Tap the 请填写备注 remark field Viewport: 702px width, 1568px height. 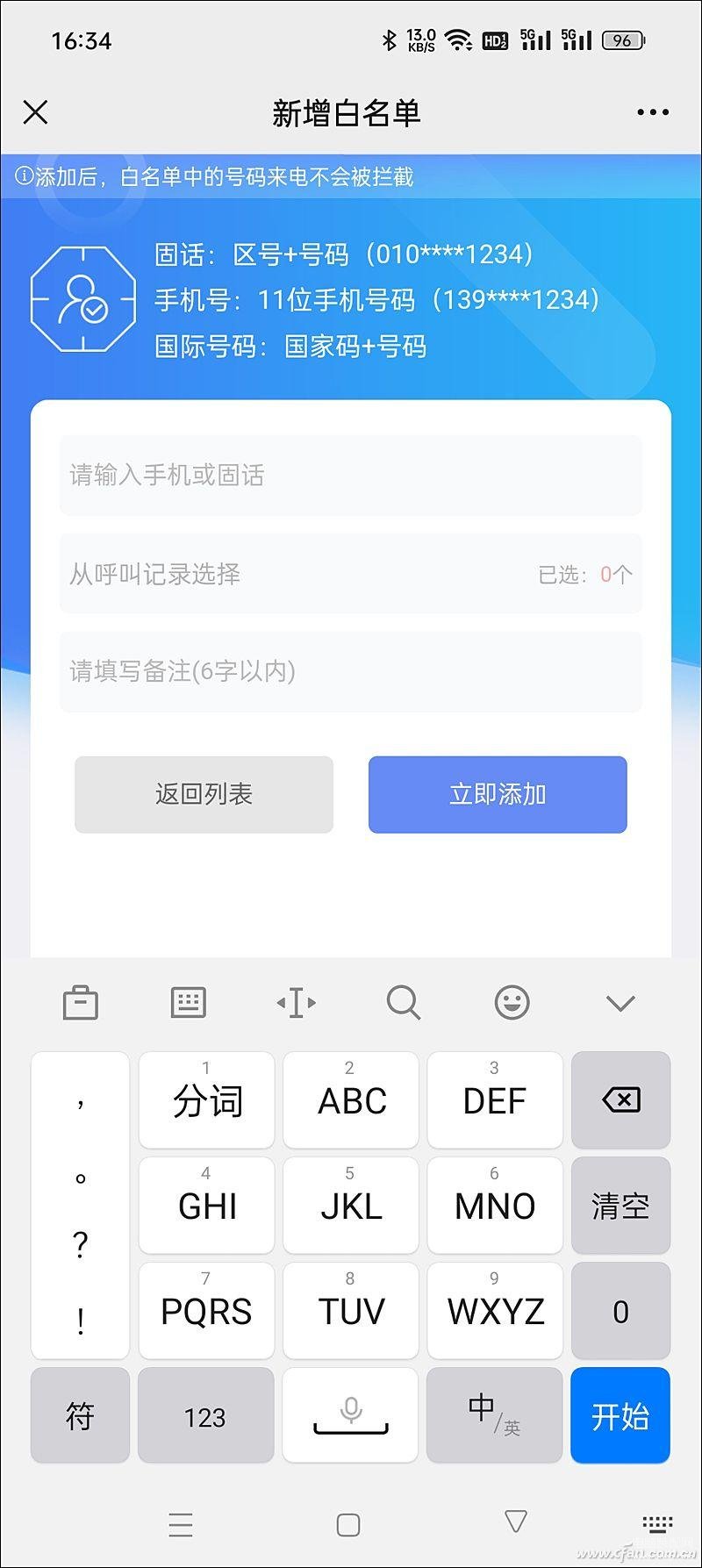click(x=351, y=671)
